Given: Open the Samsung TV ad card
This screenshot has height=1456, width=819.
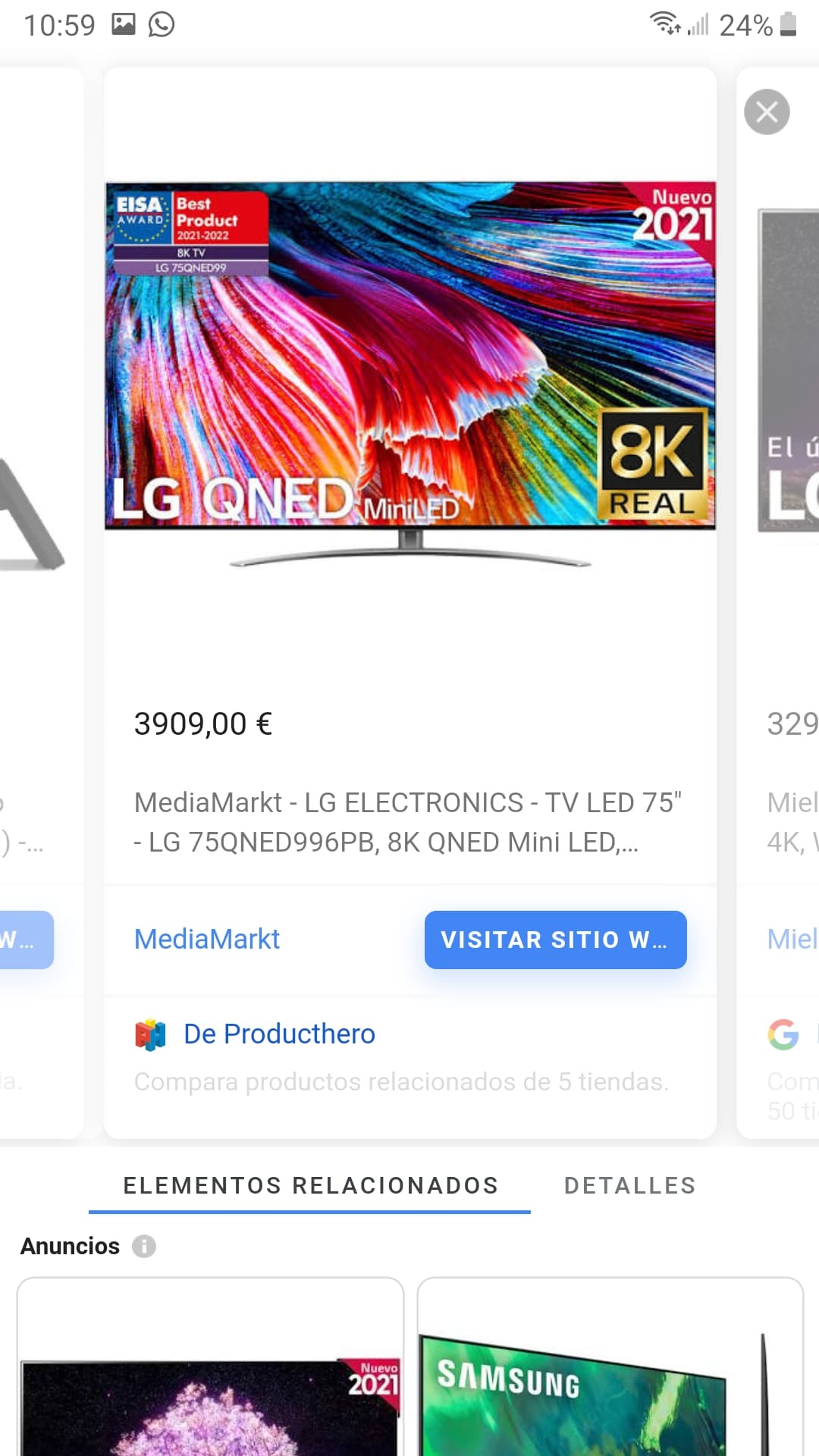Looking at the screenshot, I should tap(610, 1367).
